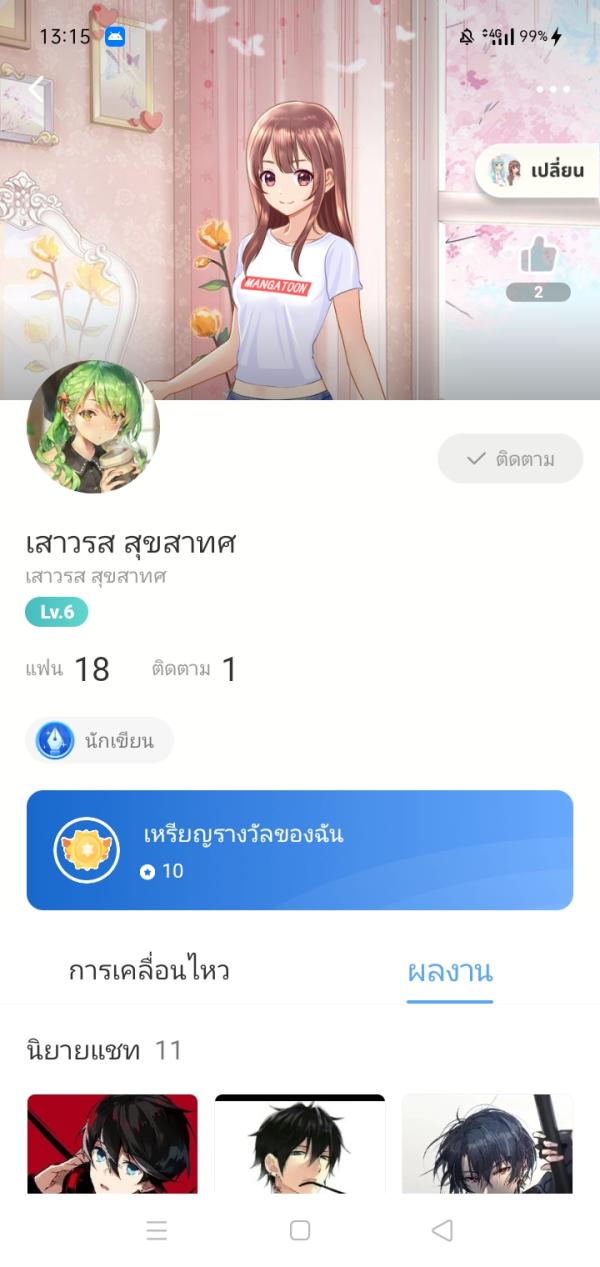
Task: Go back using the top-left arrow
Action: coord(37,90)
